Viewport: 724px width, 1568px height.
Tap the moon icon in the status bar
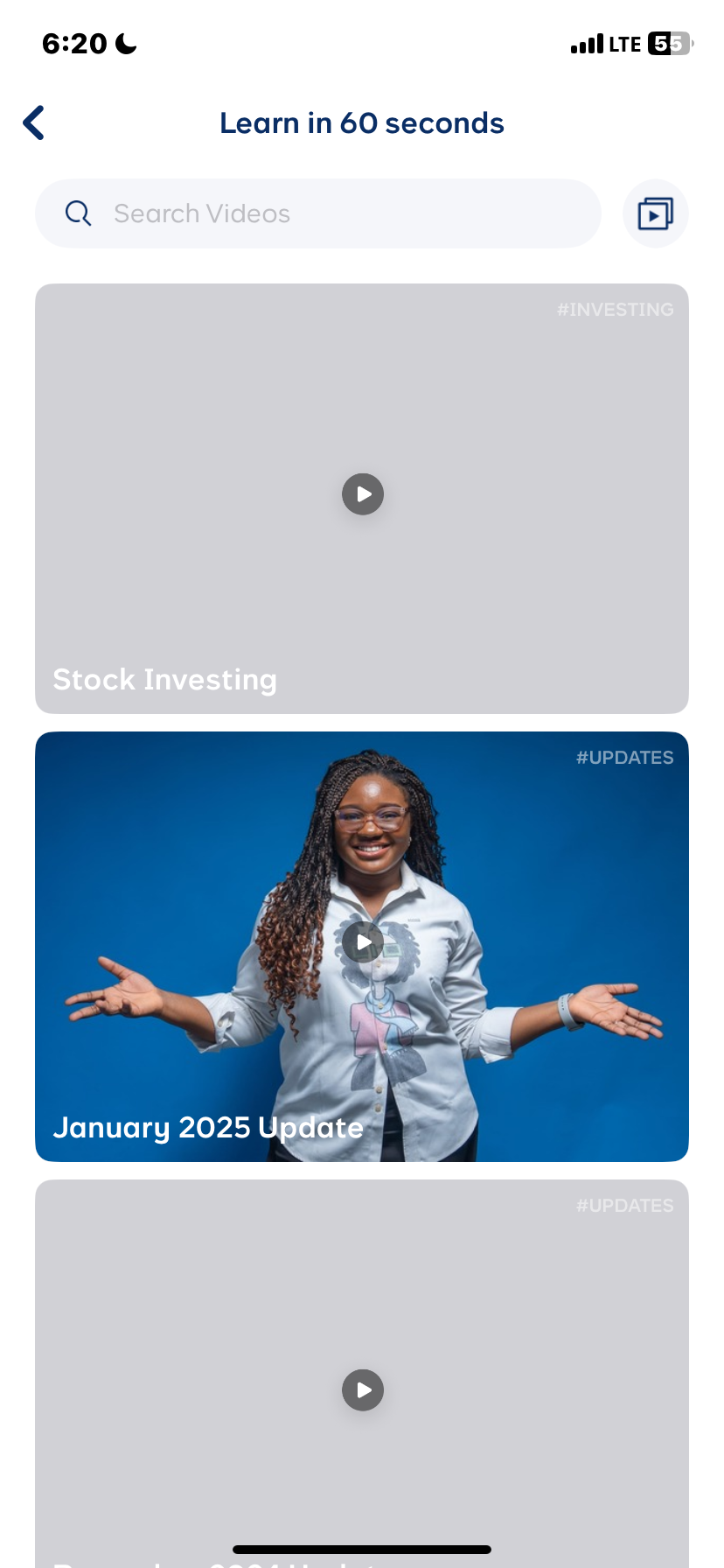click(x=125, y=42)
